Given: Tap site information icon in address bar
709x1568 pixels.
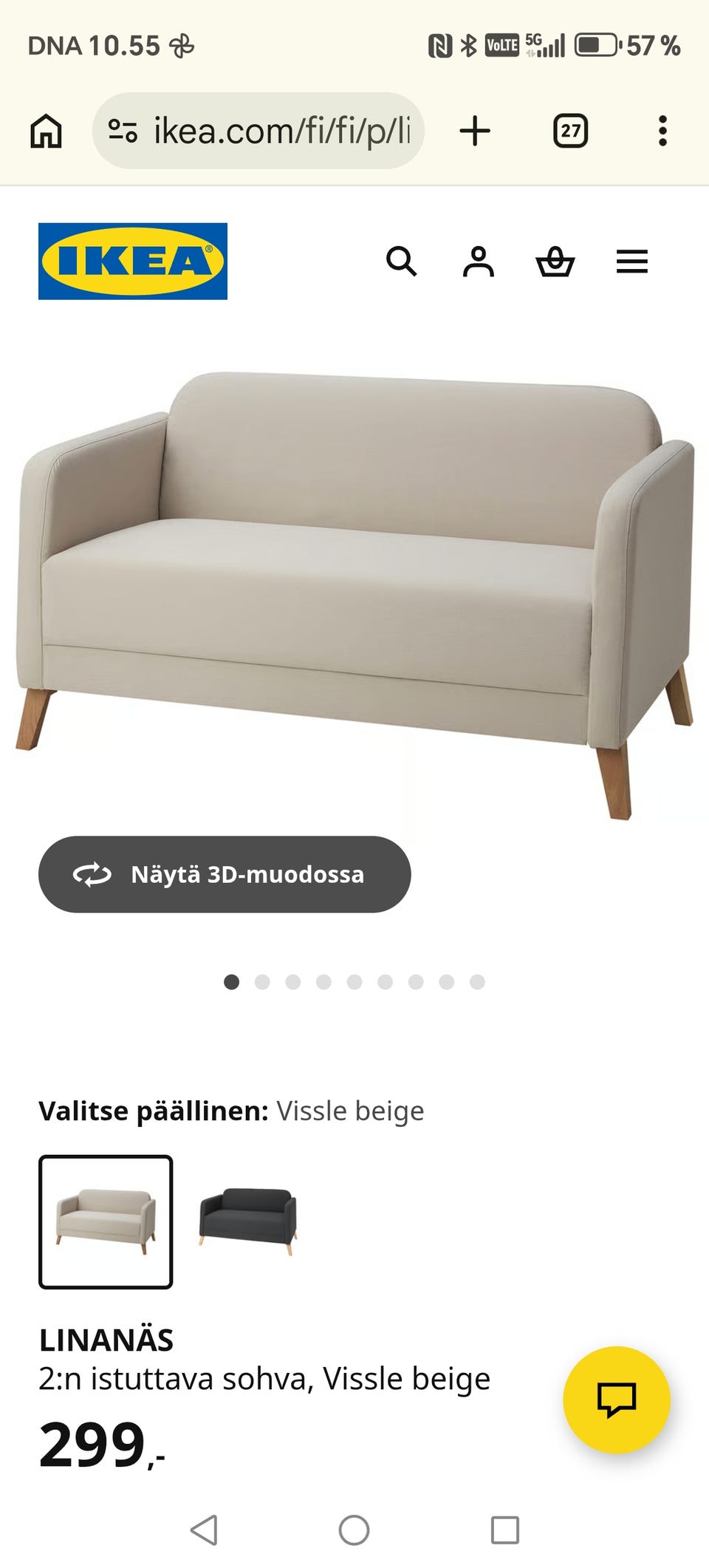Looking at the screenshot, I should tap(124, 130).
